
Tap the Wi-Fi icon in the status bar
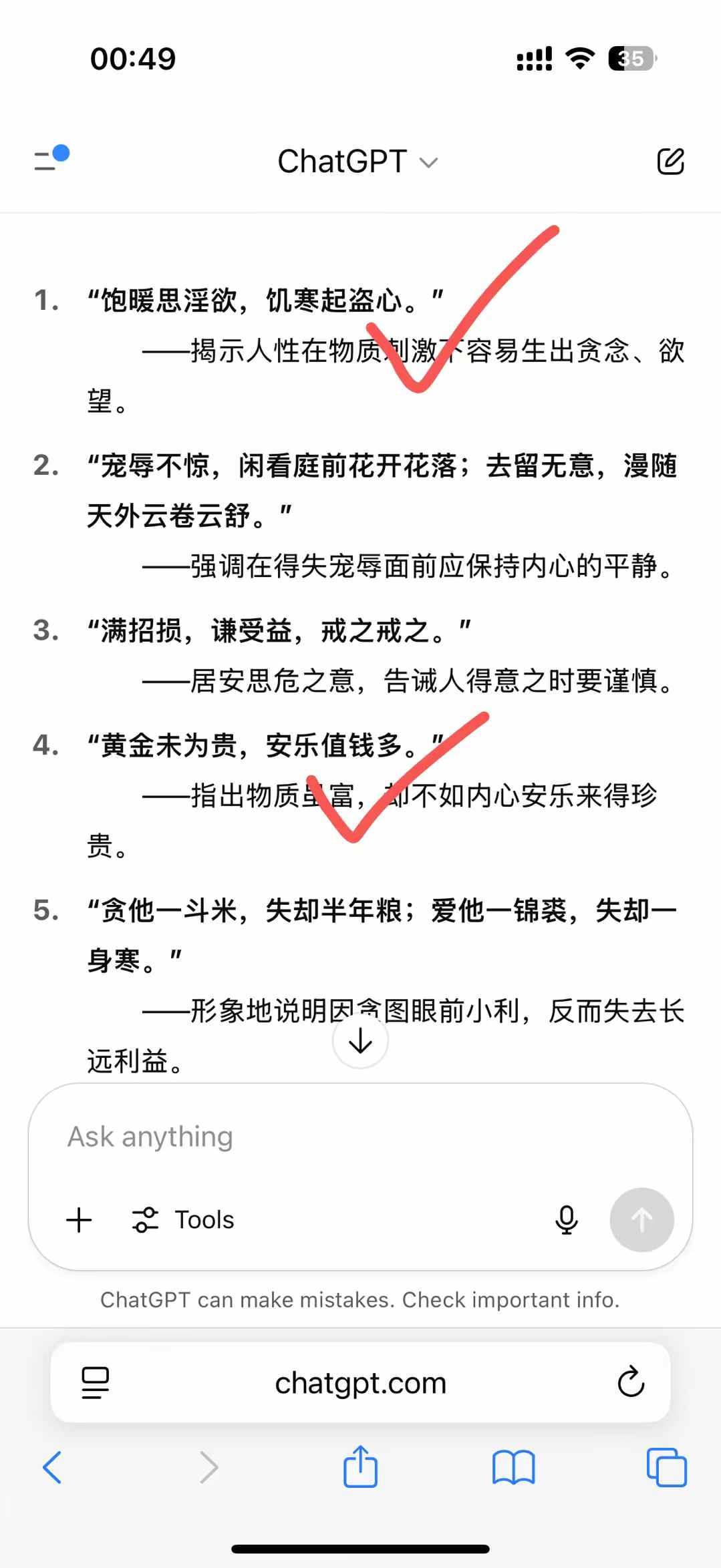[x=579, y=59]
